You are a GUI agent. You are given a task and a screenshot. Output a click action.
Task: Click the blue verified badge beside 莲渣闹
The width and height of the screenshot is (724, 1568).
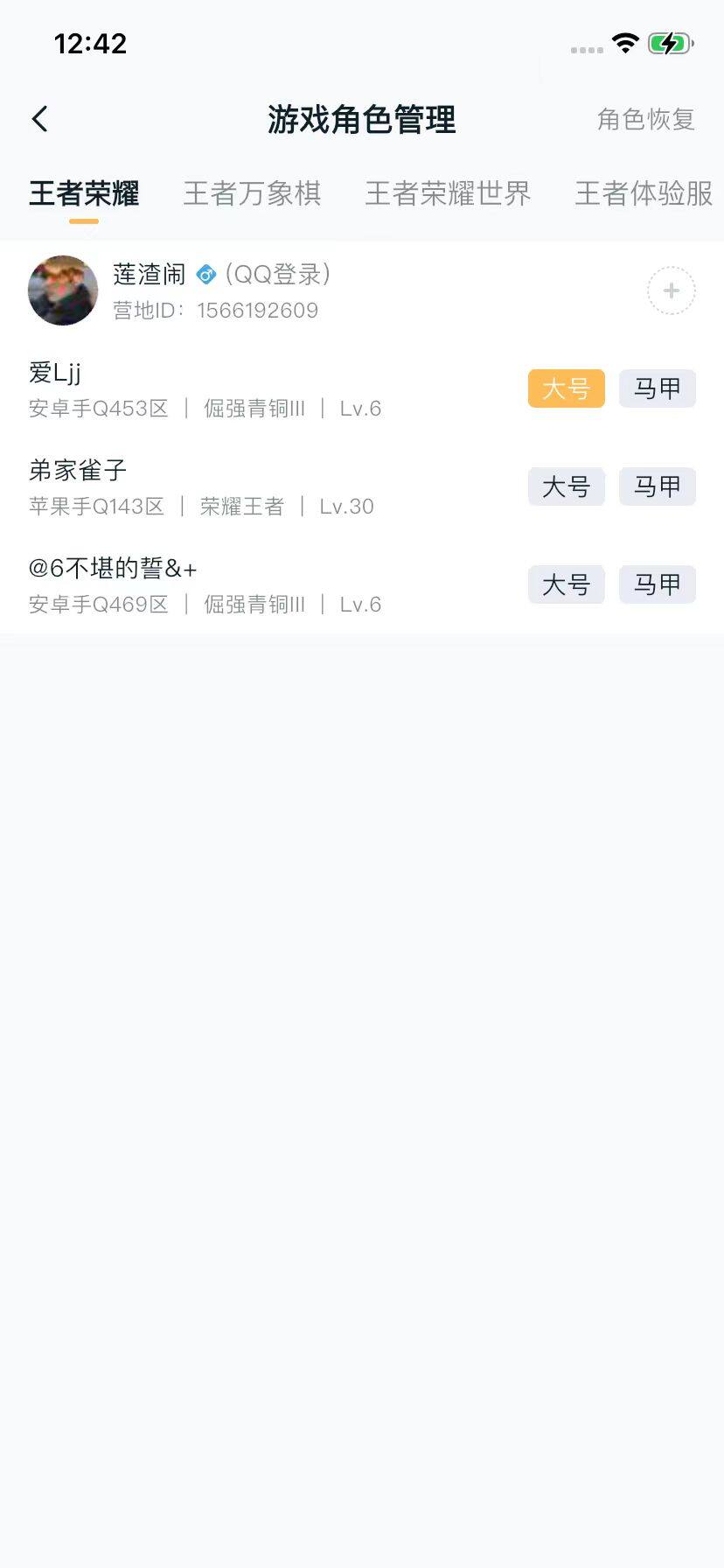205,274
